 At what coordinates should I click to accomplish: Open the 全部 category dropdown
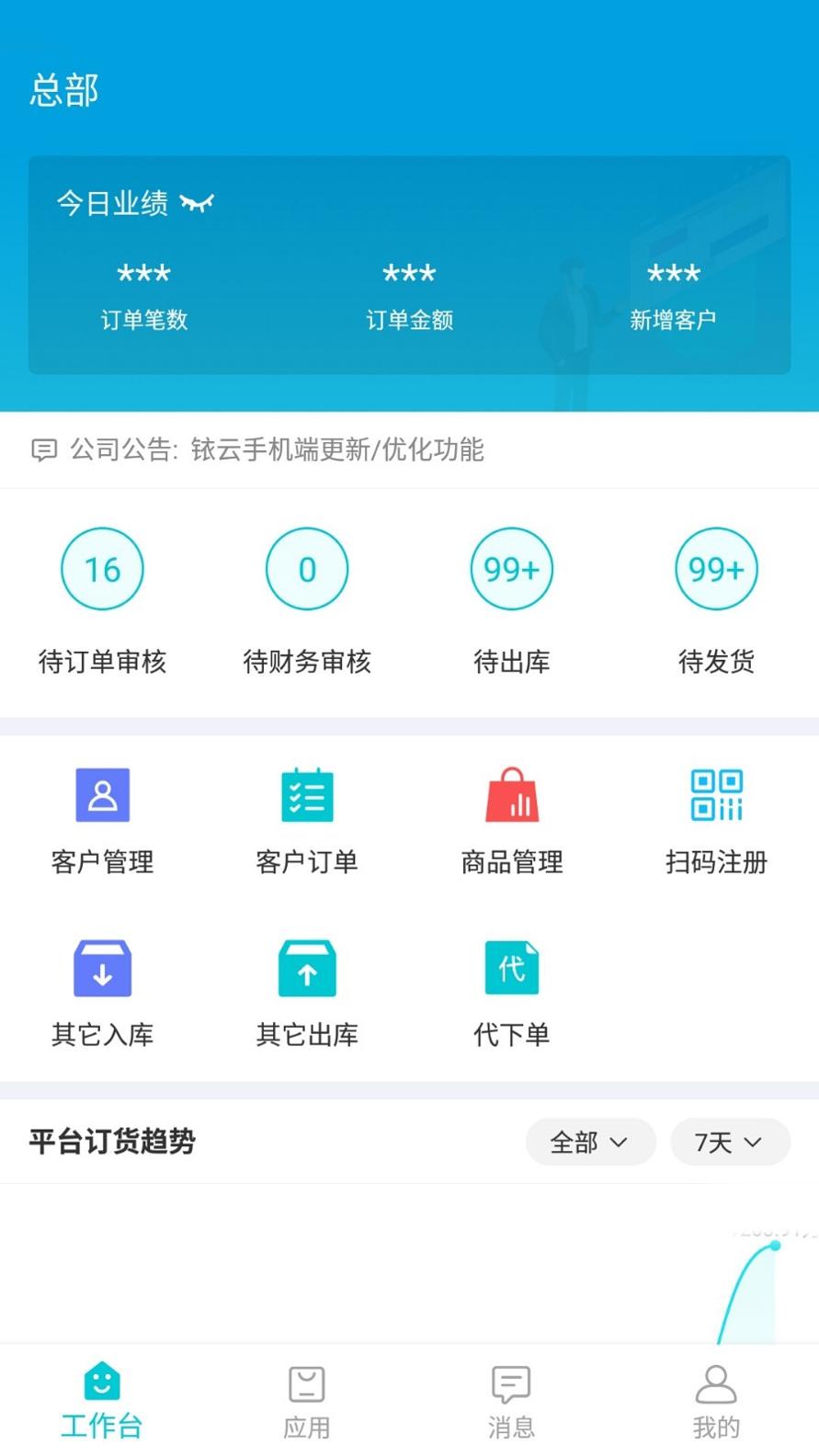tap(590, 1142)
